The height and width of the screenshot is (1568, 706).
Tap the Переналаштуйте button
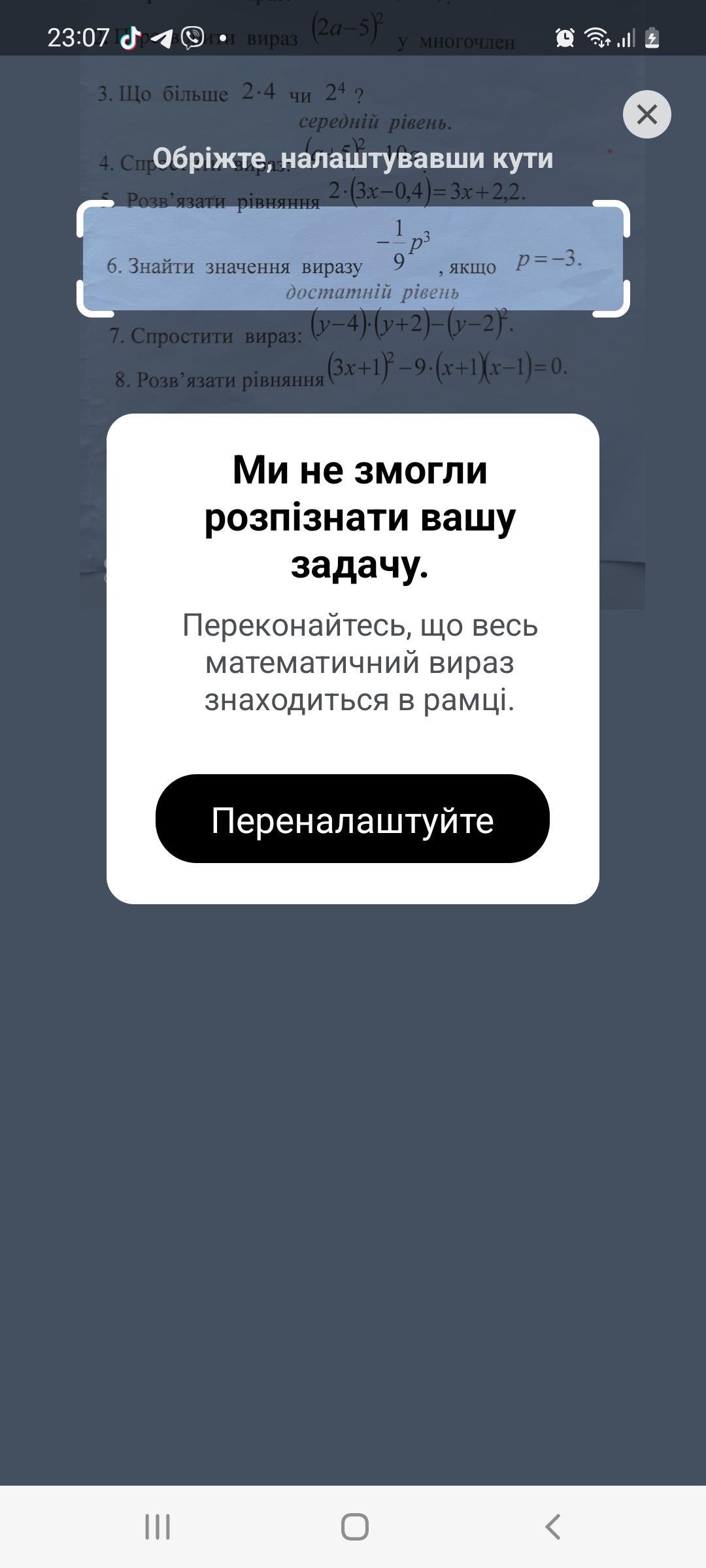click(352, 819)
